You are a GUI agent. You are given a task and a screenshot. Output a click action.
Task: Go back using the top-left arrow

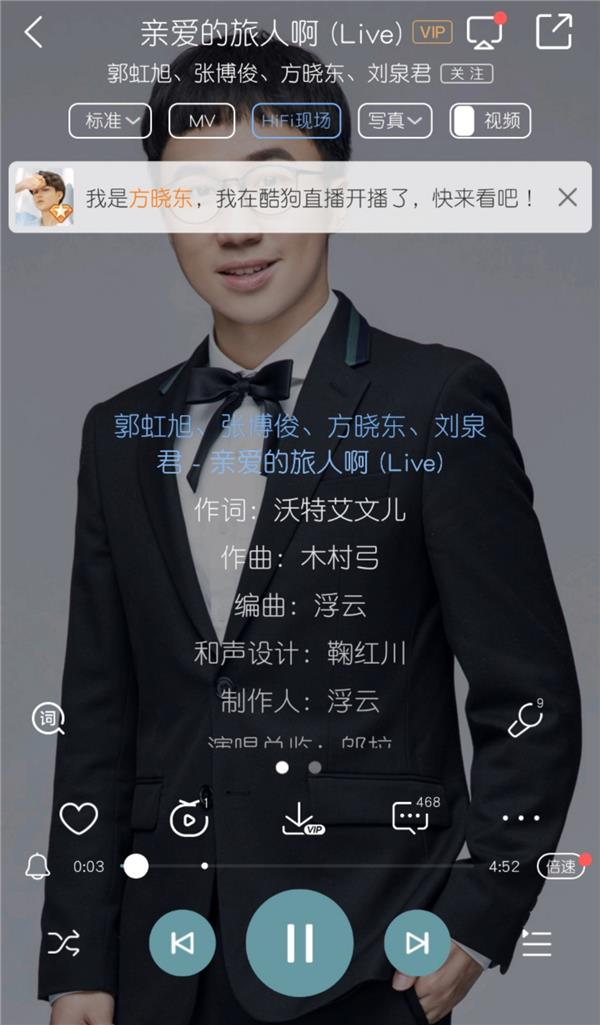coord(34,32)
